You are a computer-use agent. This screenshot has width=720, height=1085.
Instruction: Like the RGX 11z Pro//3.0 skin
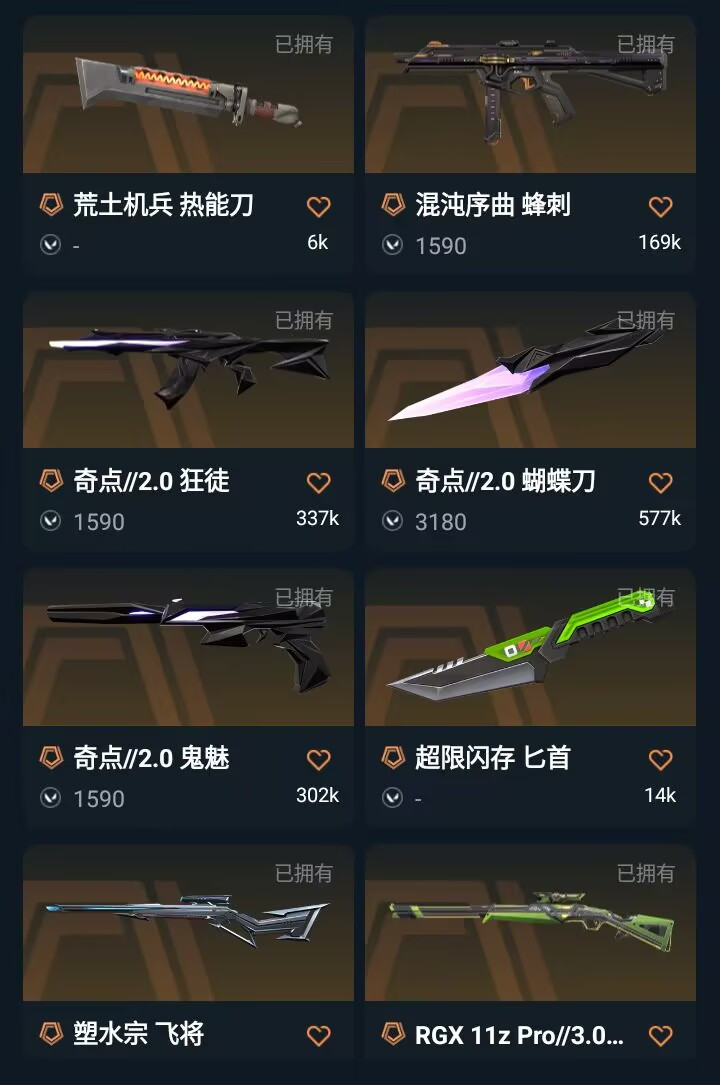click(x=660, y=1035)
